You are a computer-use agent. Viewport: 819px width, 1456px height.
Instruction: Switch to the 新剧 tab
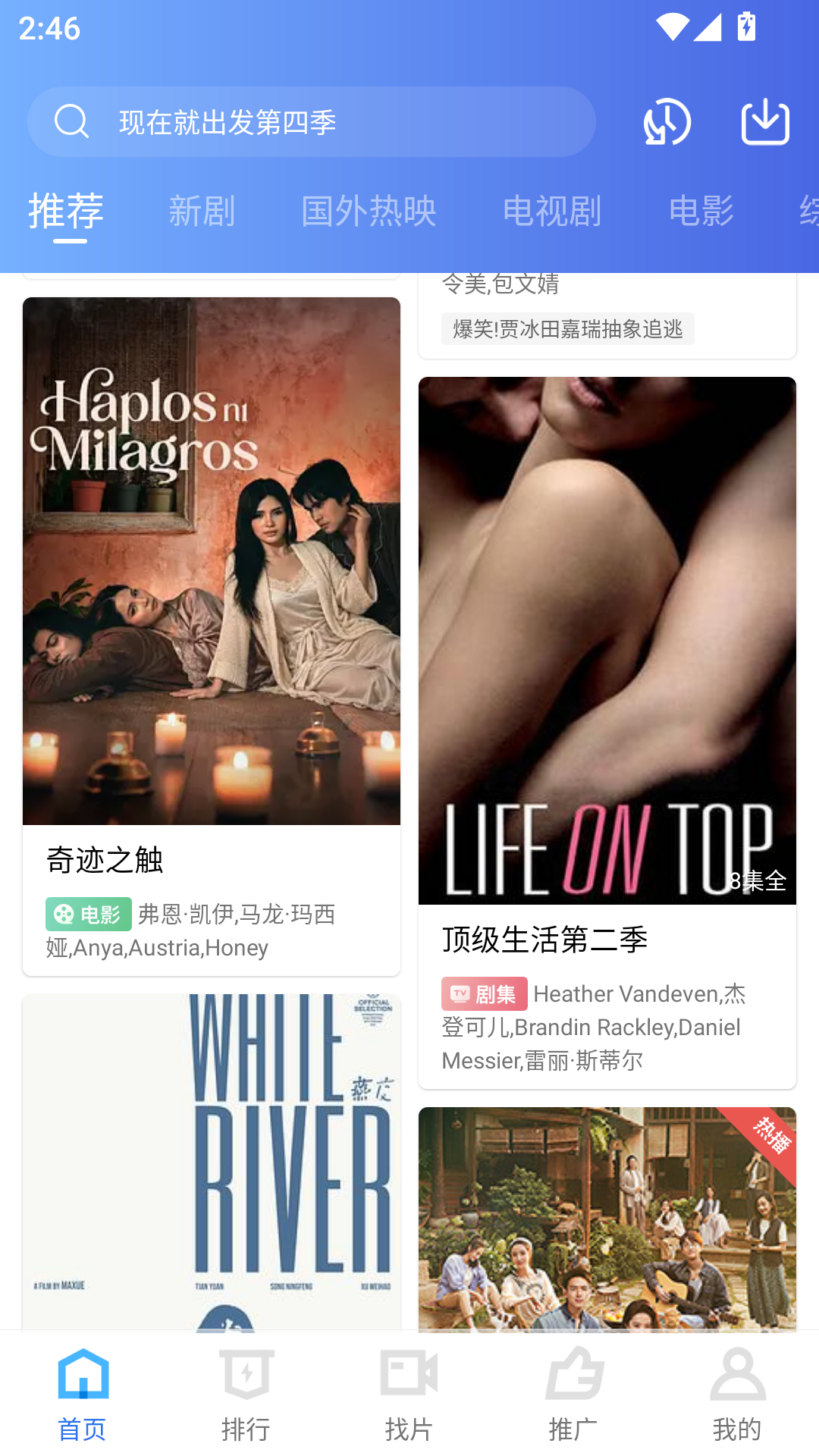coord(202,211)
